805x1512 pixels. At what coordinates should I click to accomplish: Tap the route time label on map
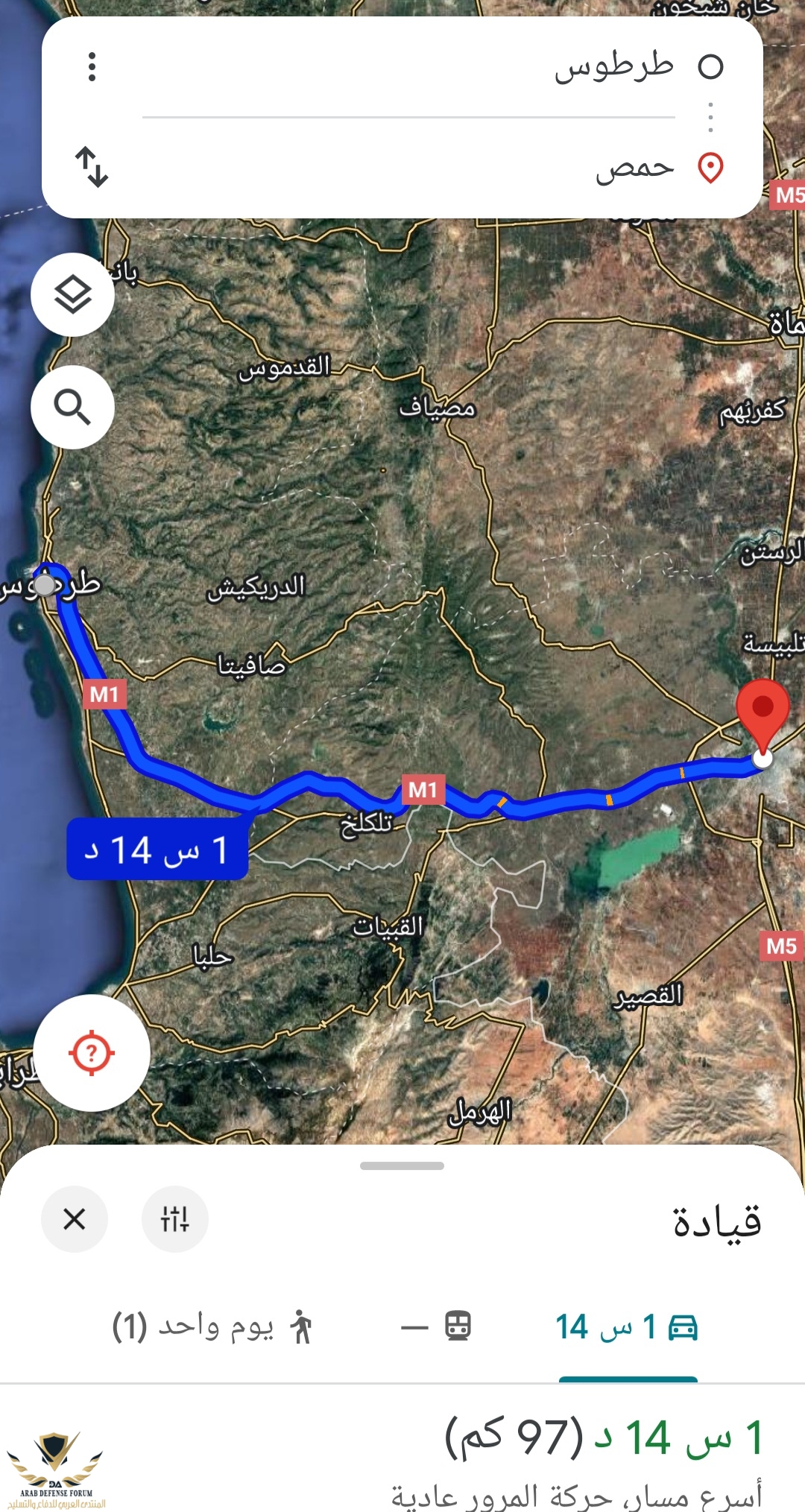click(157, 849)
